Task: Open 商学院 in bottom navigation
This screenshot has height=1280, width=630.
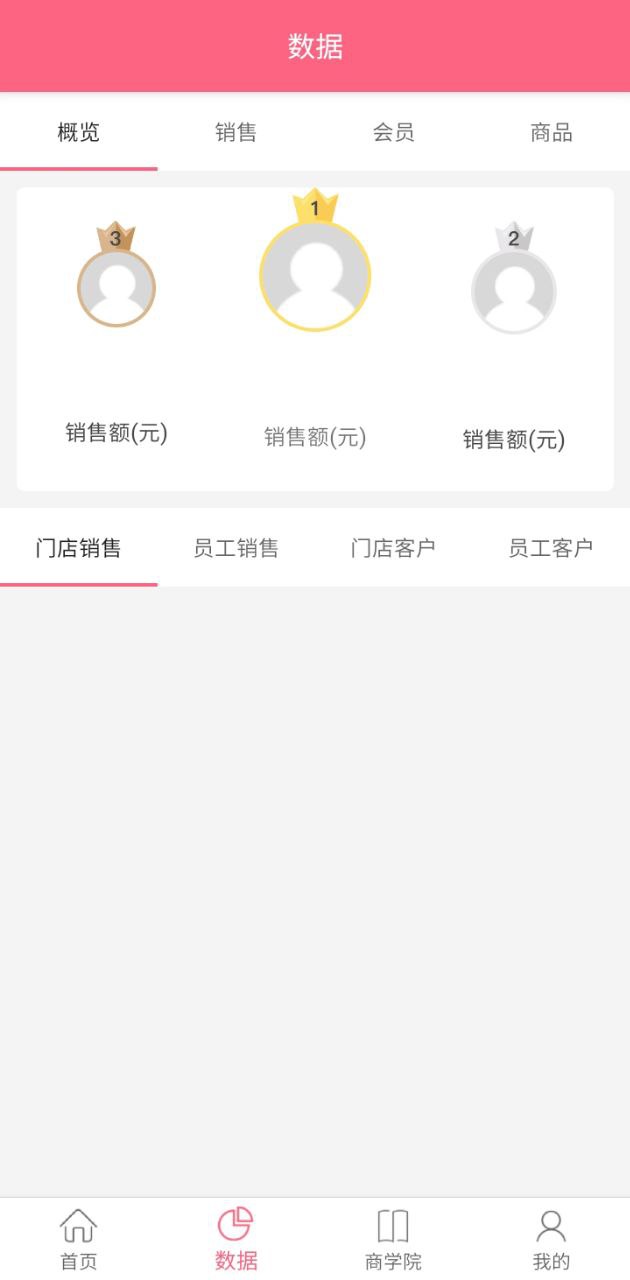Action: click(x=393, y=1239)
